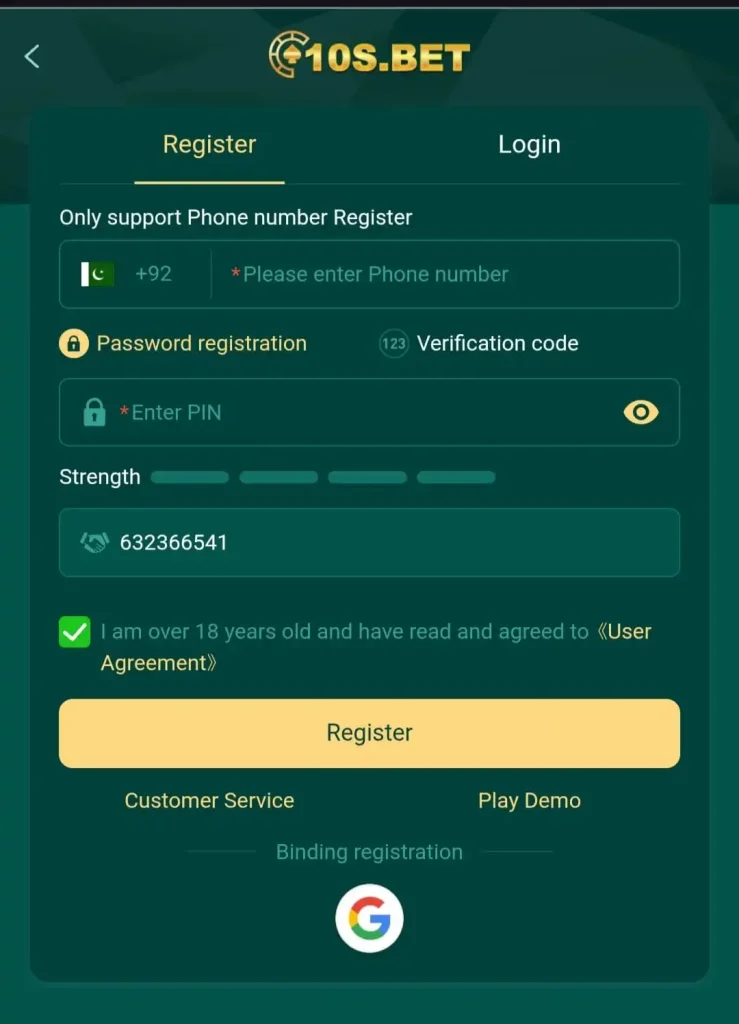Choose Password registration option

pos(184,344)
